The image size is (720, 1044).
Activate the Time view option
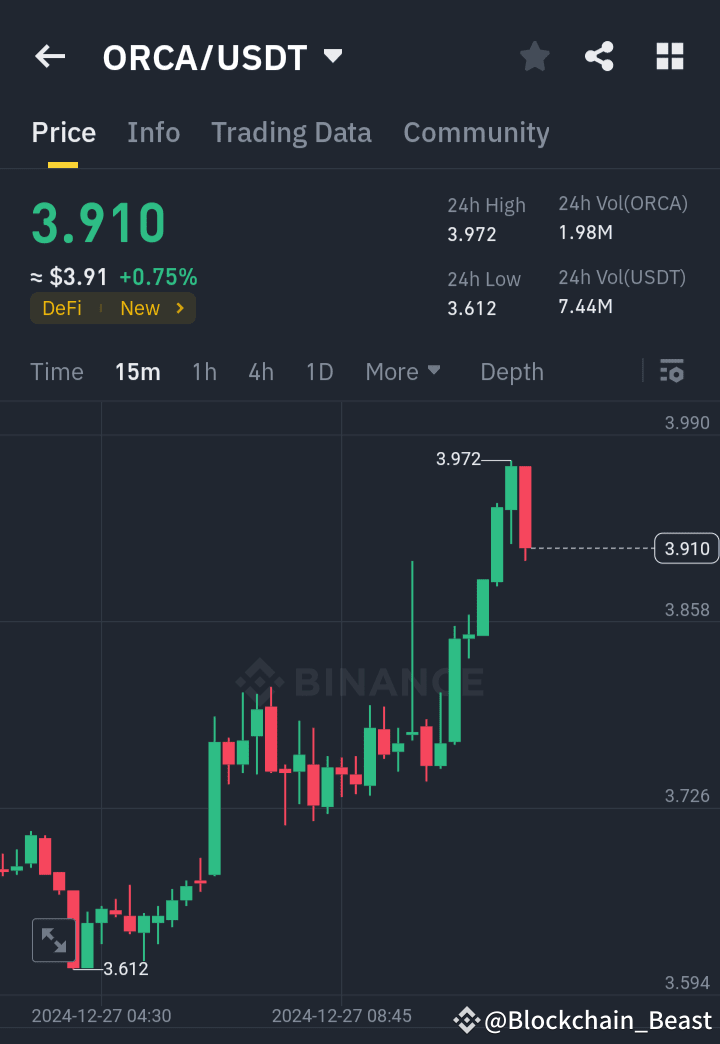[x=56, y=371]
